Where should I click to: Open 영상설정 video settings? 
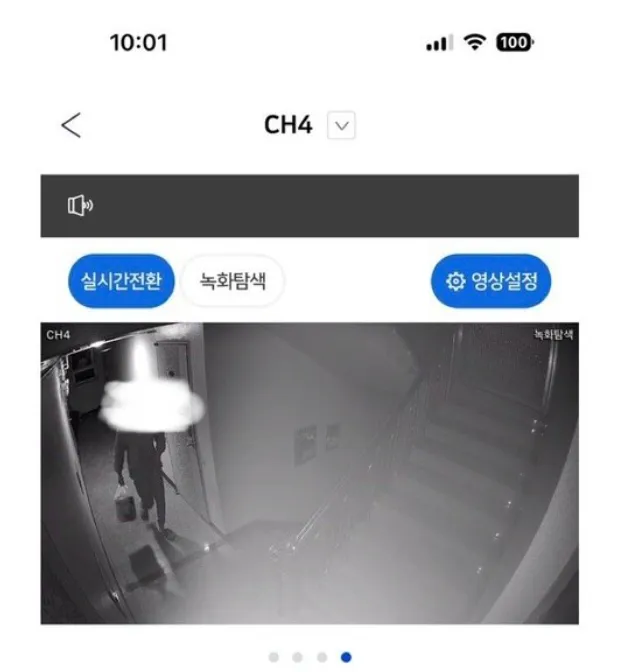[x=491, y=281]
